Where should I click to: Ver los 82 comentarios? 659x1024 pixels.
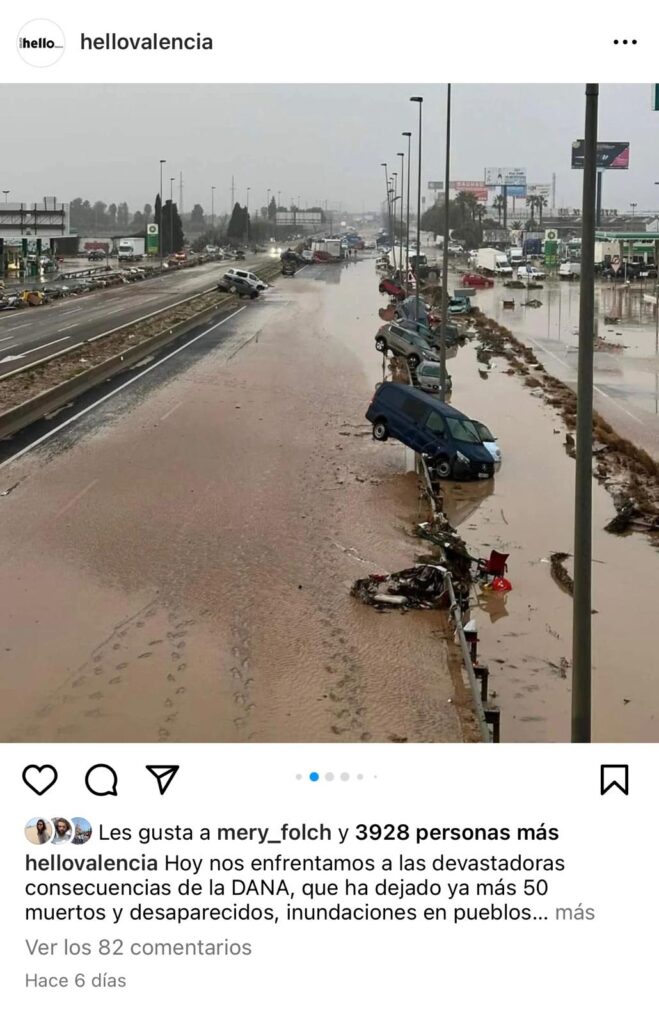point(138,947)
